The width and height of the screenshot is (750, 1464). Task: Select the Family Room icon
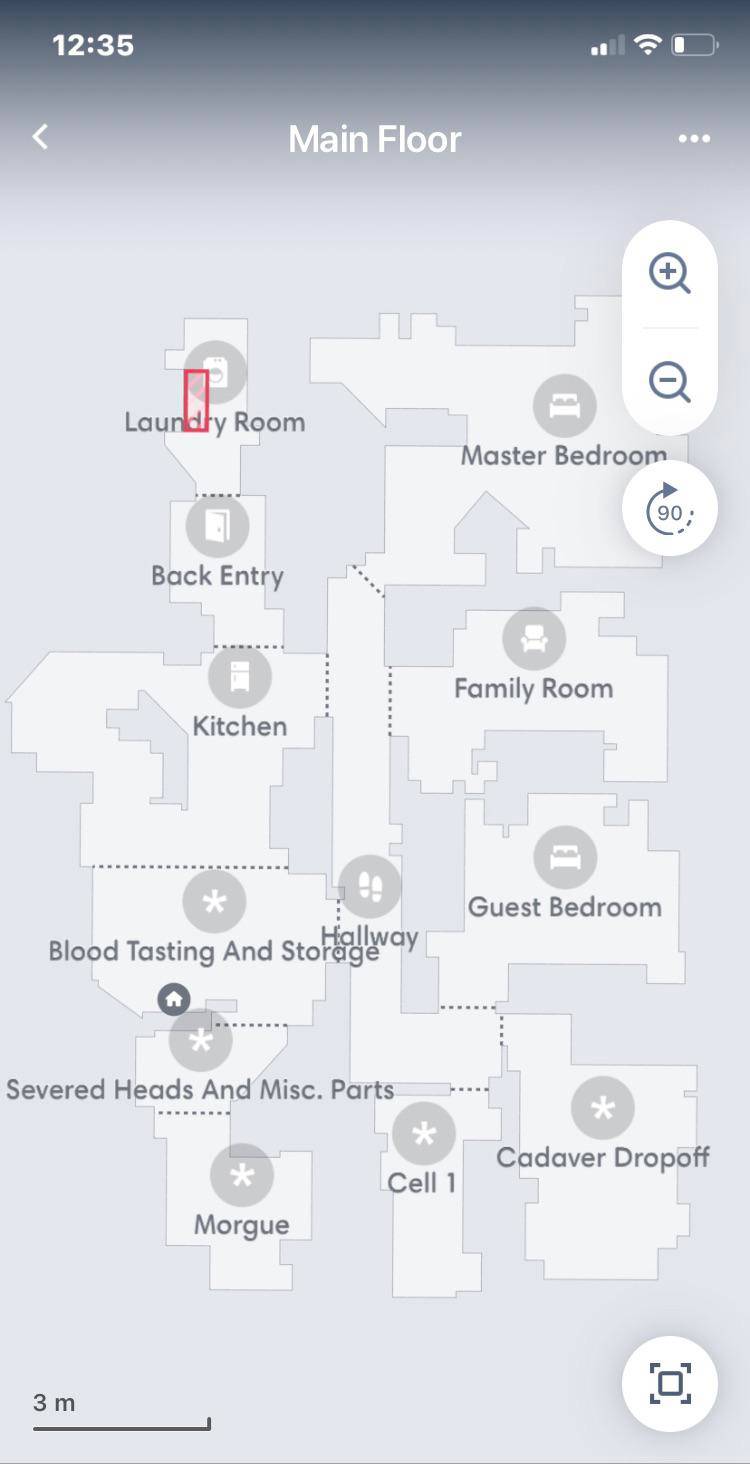[534, 638]
